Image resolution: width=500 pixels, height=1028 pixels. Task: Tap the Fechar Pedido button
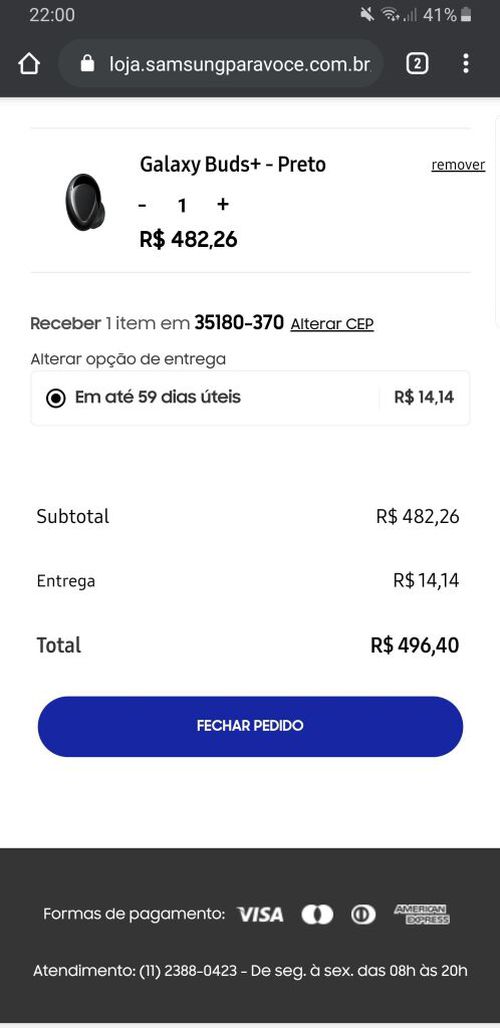coord(250,726)
